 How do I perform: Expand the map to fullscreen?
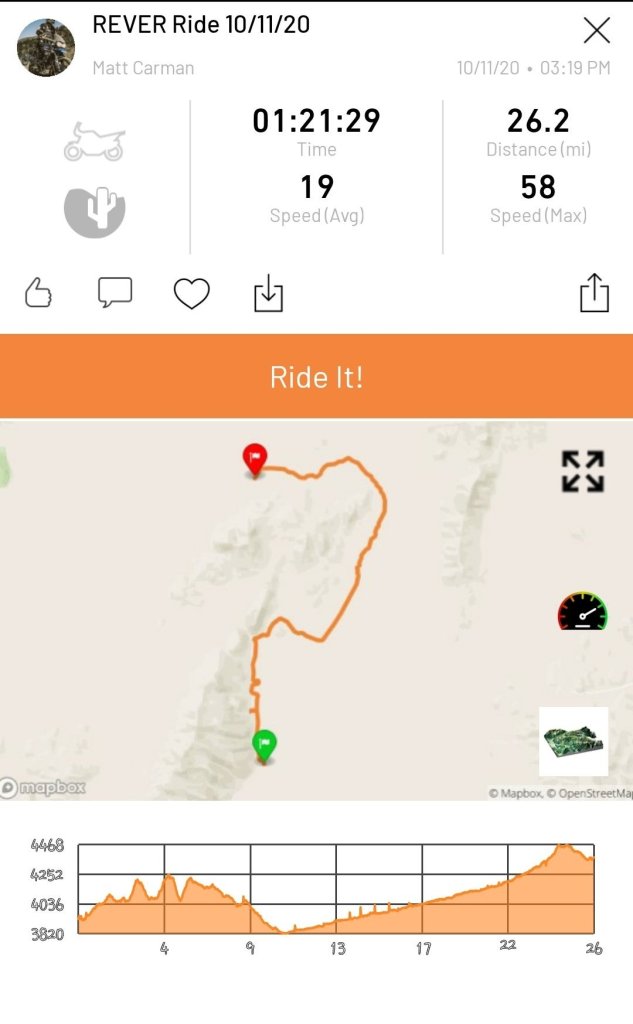(582, 471)
